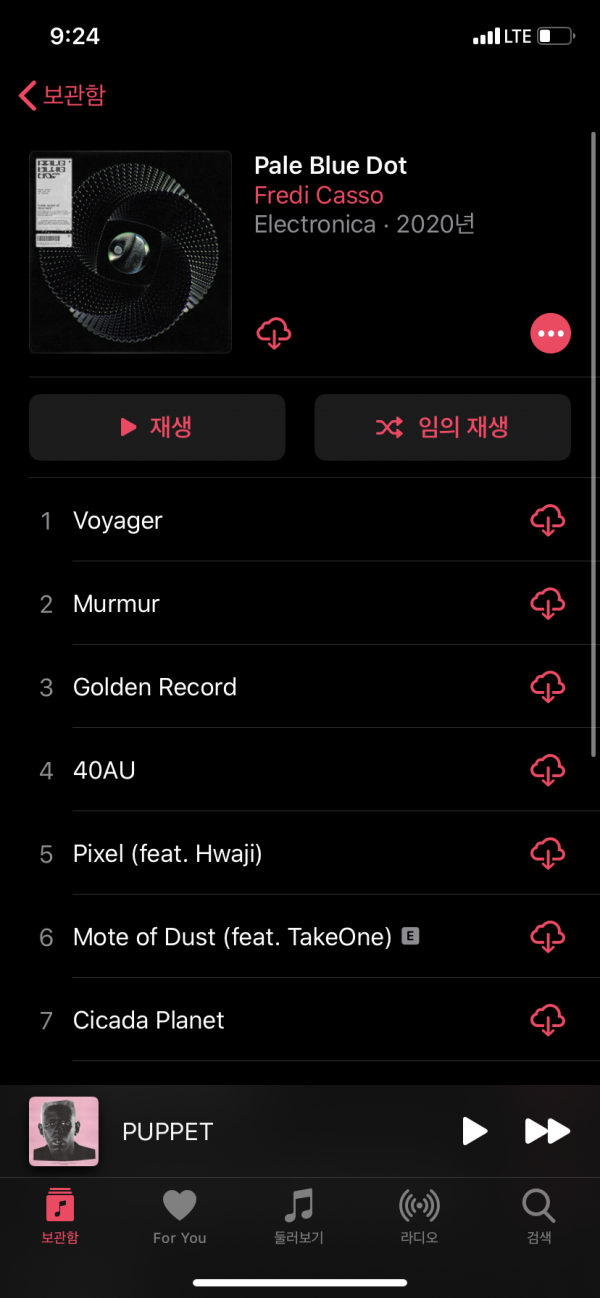Tap the 재생 play button

[x=157, y=427]
